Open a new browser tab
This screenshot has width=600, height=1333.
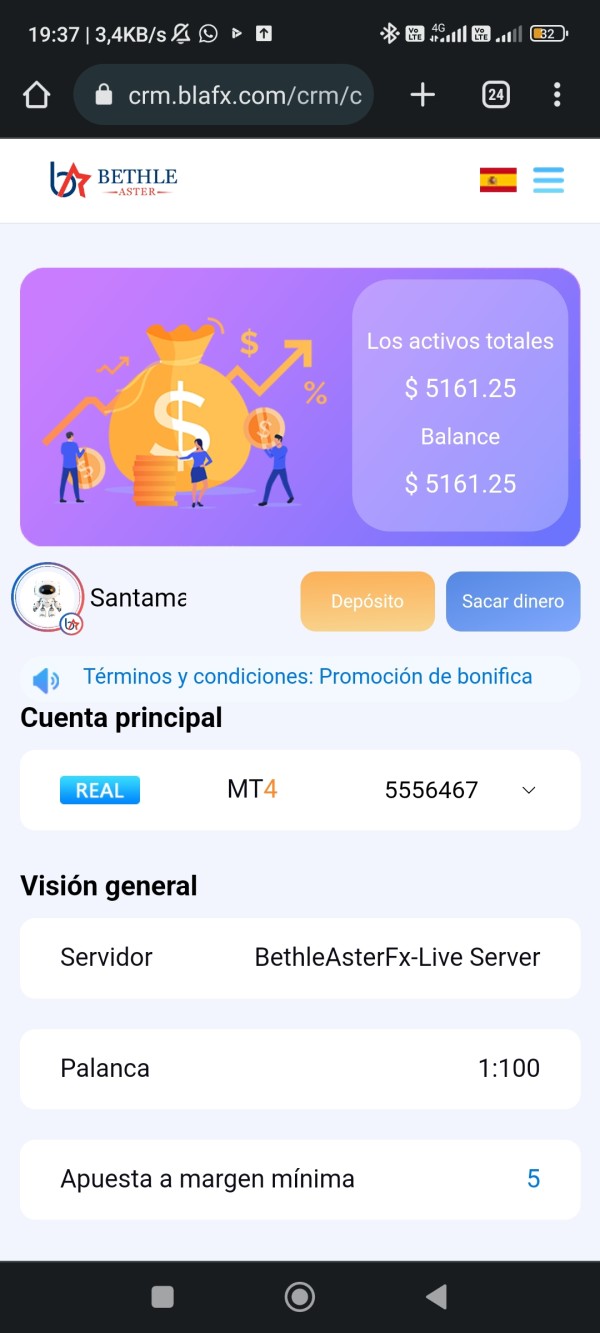[x=423, y=95]
